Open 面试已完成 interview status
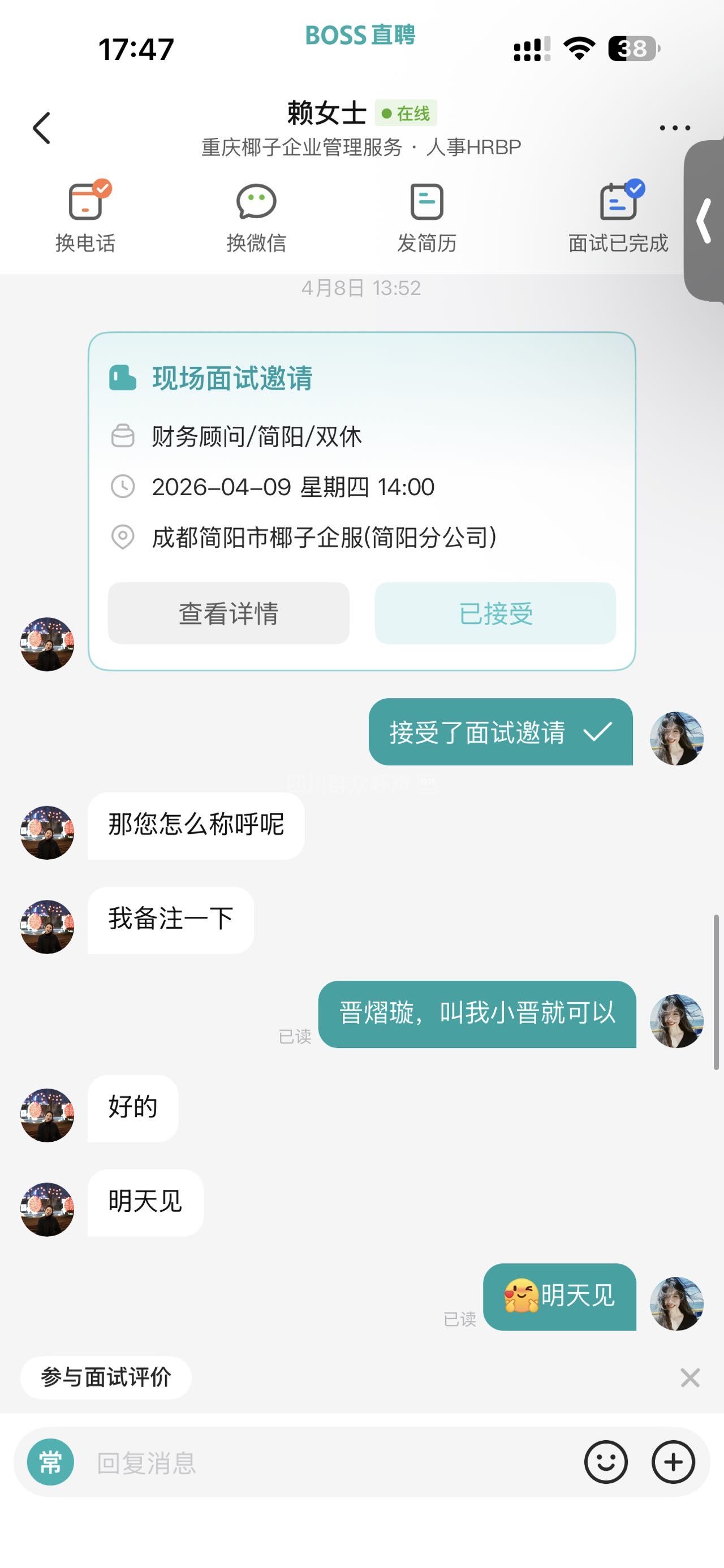This screenshot has width=724, height=1568. coord(618,216)
